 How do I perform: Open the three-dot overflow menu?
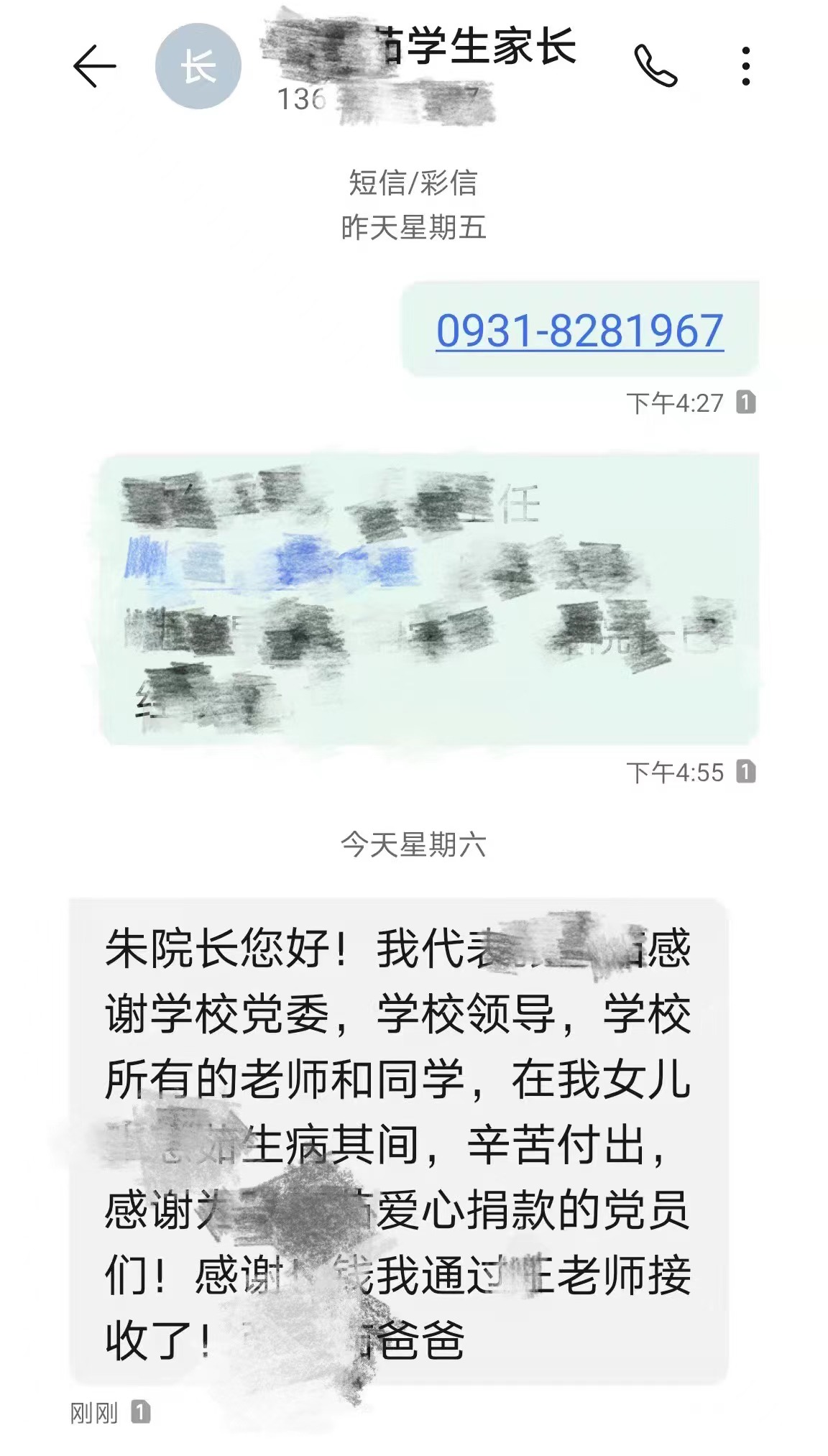point(745,66)
